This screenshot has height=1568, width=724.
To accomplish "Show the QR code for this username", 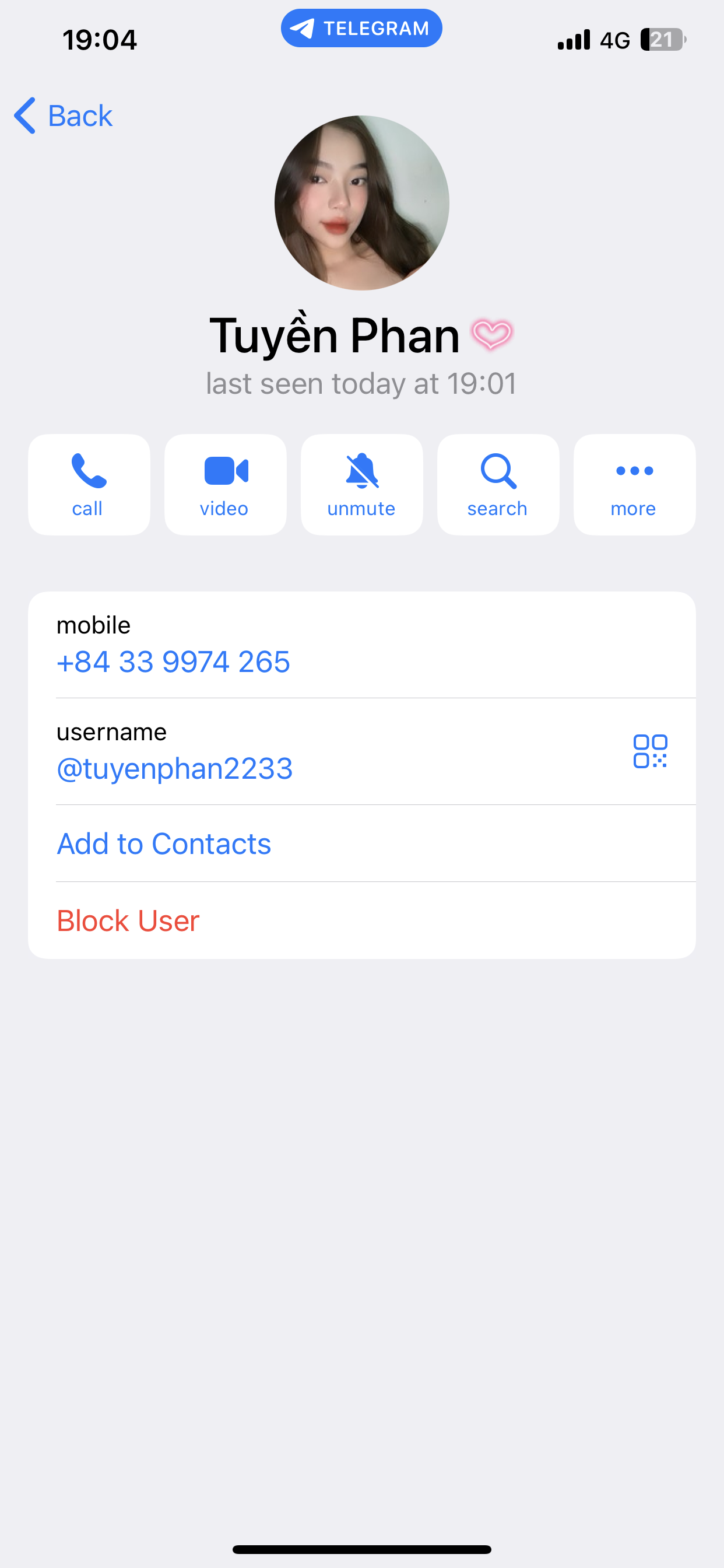I will click(x=650, y=751).
